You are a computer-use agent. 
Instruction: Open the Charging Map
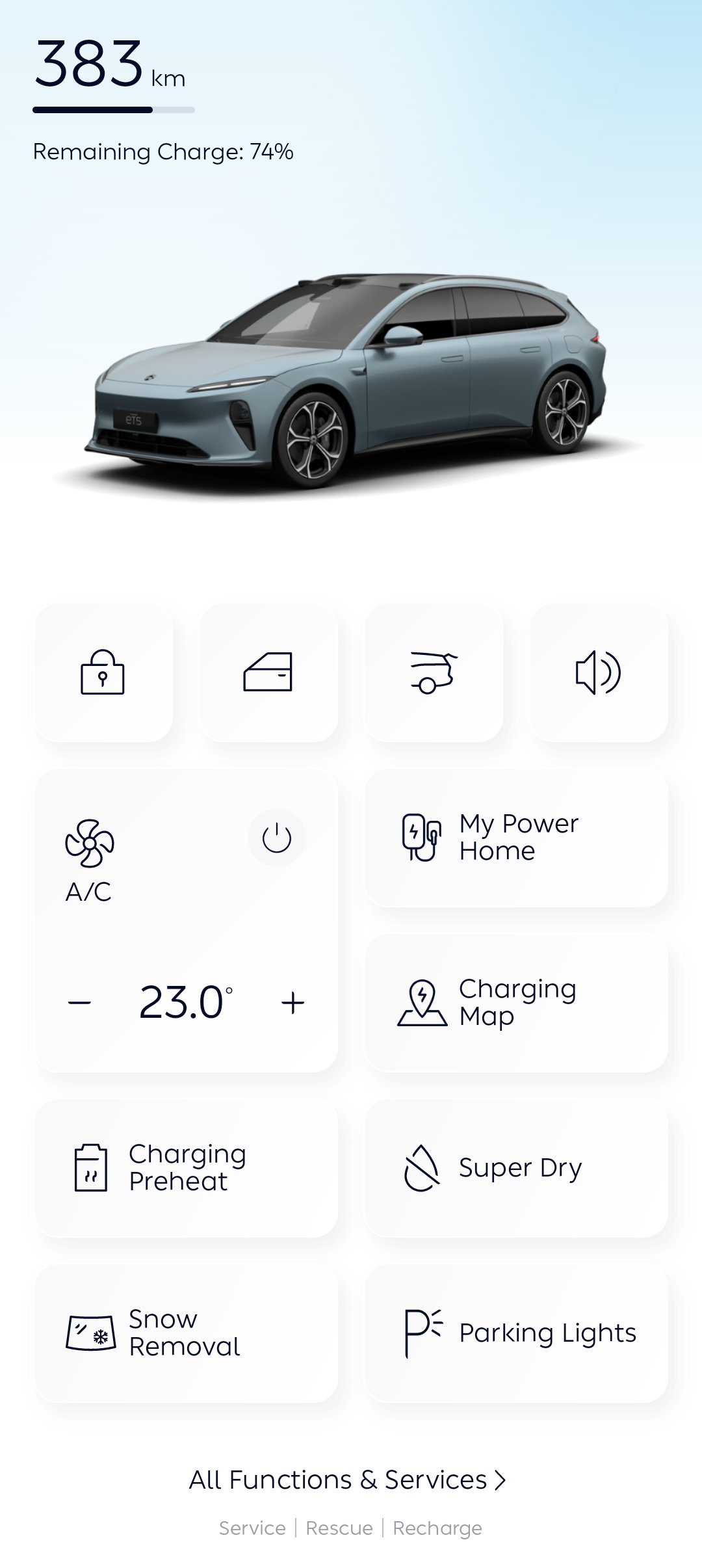pyautogui.click(x=516, y=1002)
